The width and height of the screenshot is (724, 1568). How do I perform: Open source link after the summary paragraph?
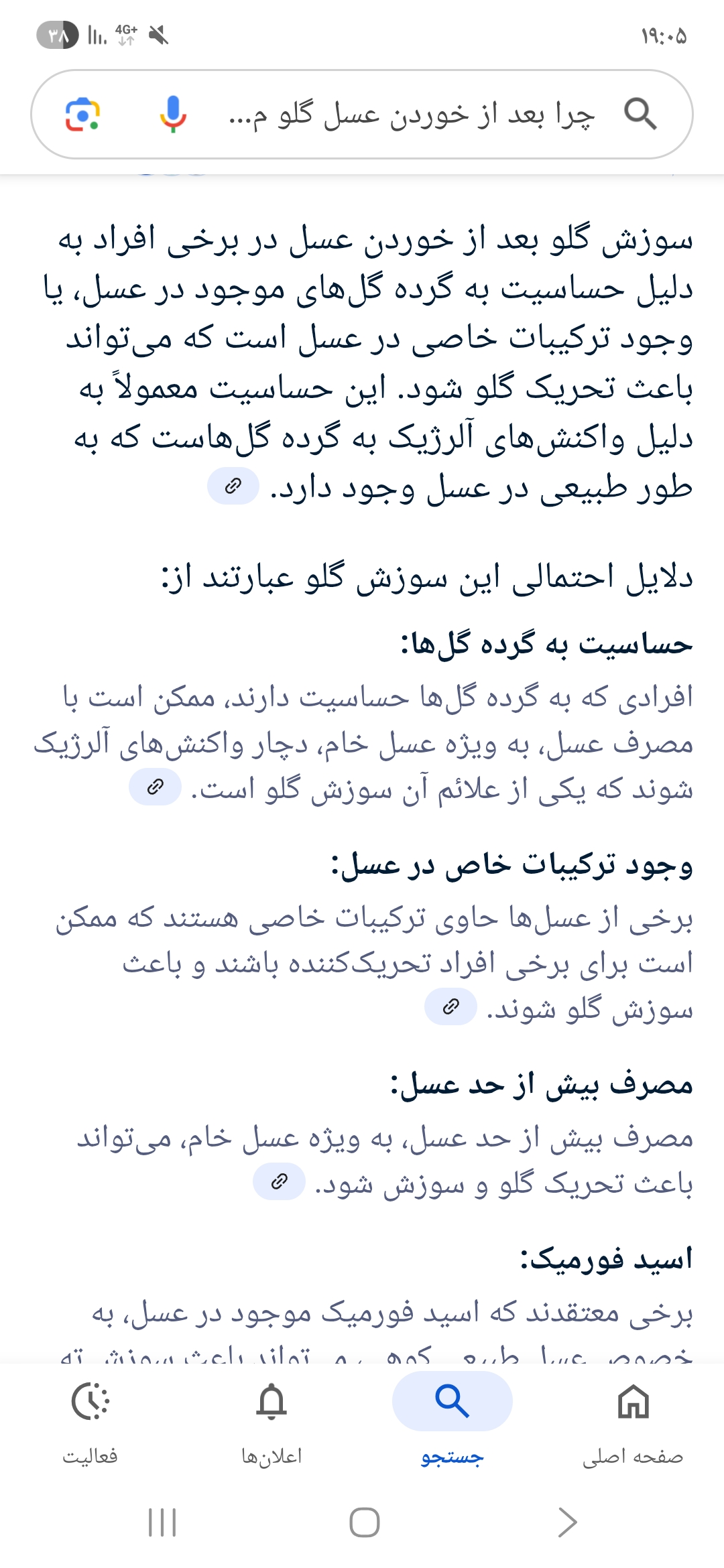point(233,486)
